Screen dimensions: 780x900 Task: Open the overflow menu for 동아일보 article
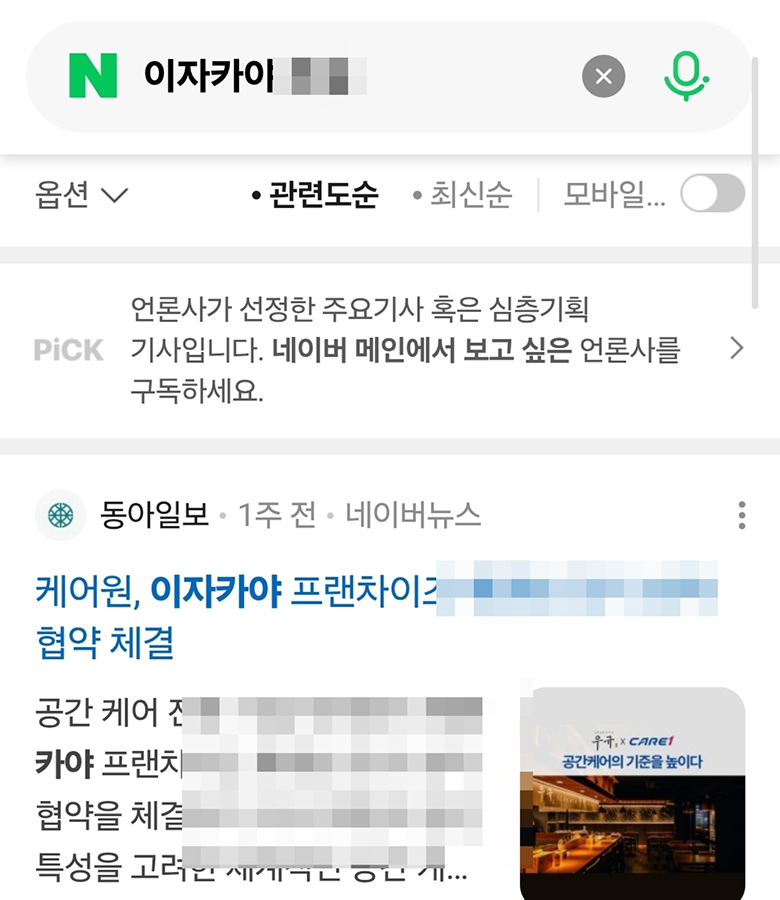[741, 515]
